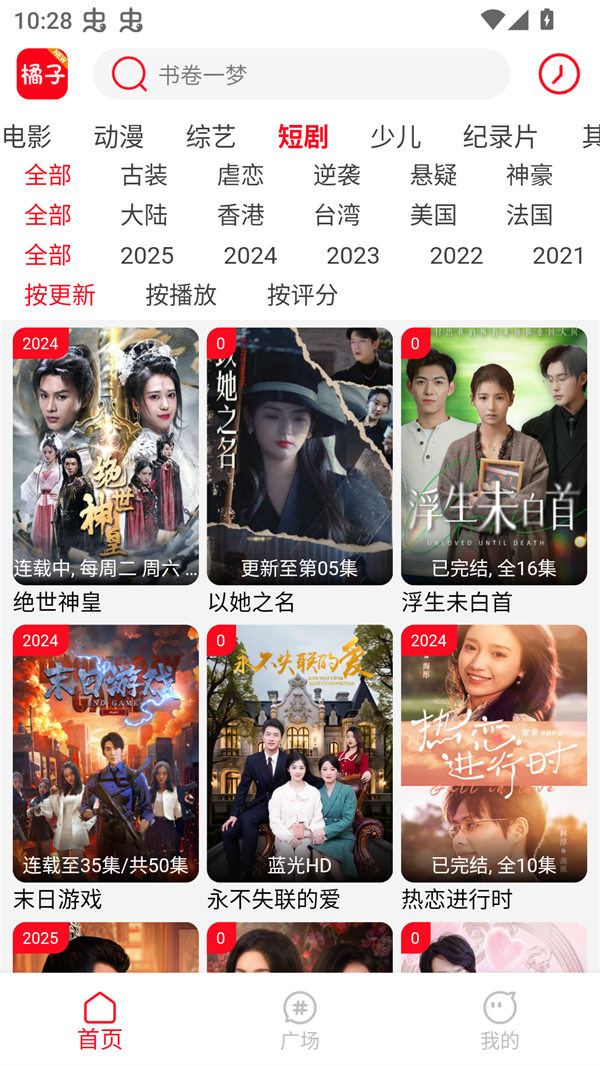Select the 2023 year filter
This screenshot has width=600, height=1066.
(353, 255)
